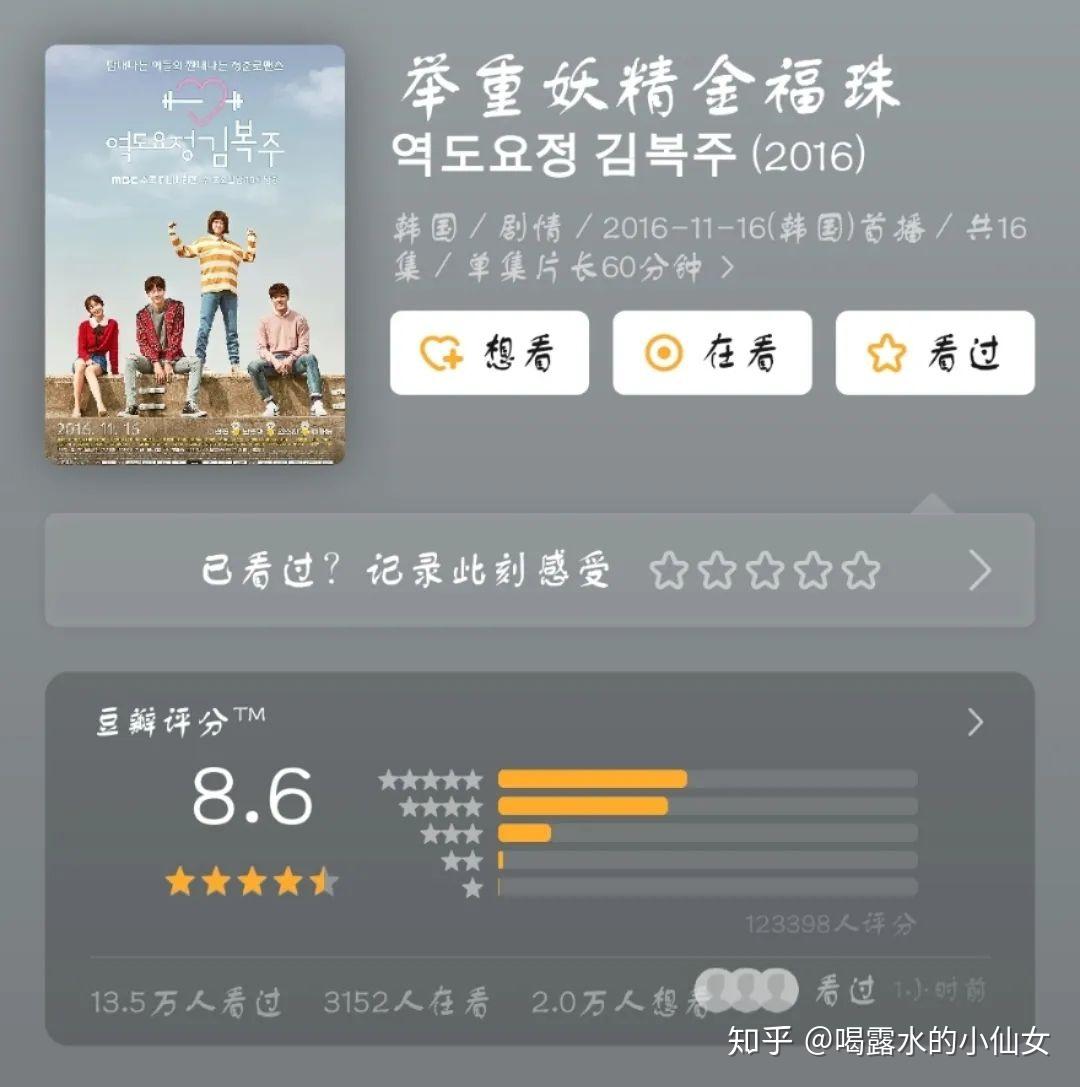Mark the drama as 想看
The width and height of the screenshot is (1080, 1087).
(489, 353)
